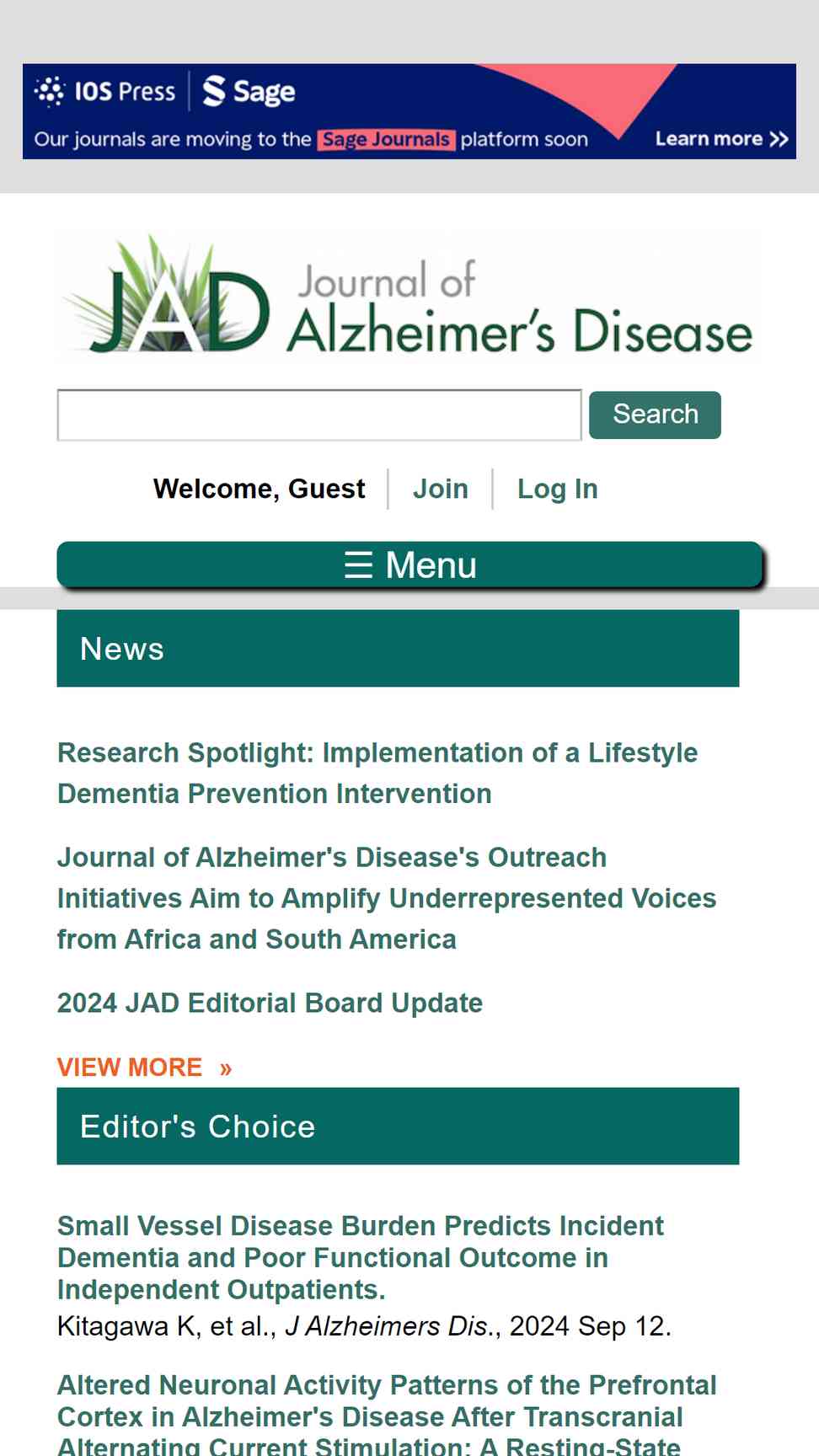Image resolution: width=819 pixels, height=1456 pixels.
Task: Focus the journal search text field
Action: tap(319, 415)
